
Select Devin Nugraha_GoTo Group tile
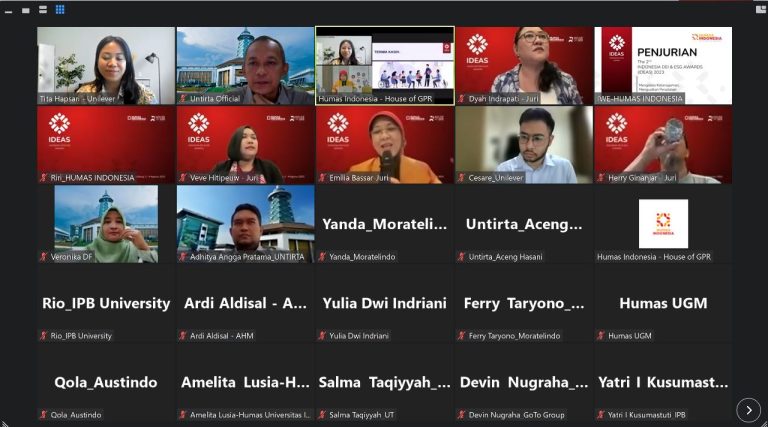[x=524, y=382]
